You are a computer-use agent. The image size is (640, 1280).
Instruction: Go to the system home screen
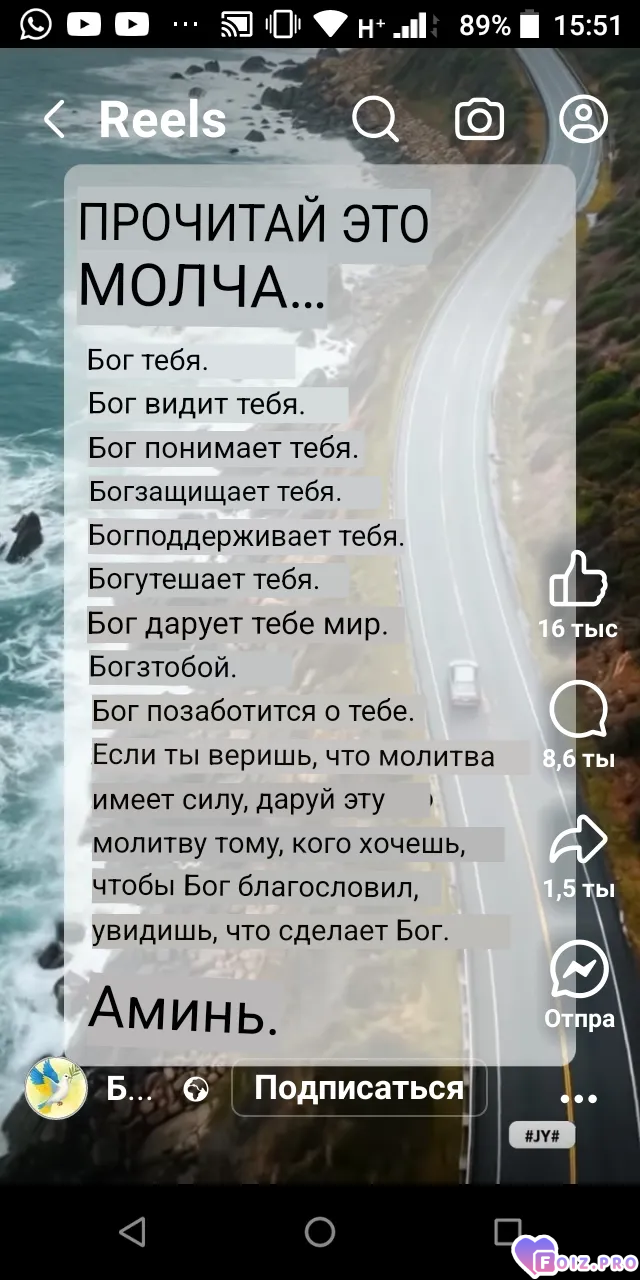(320, 1232)
